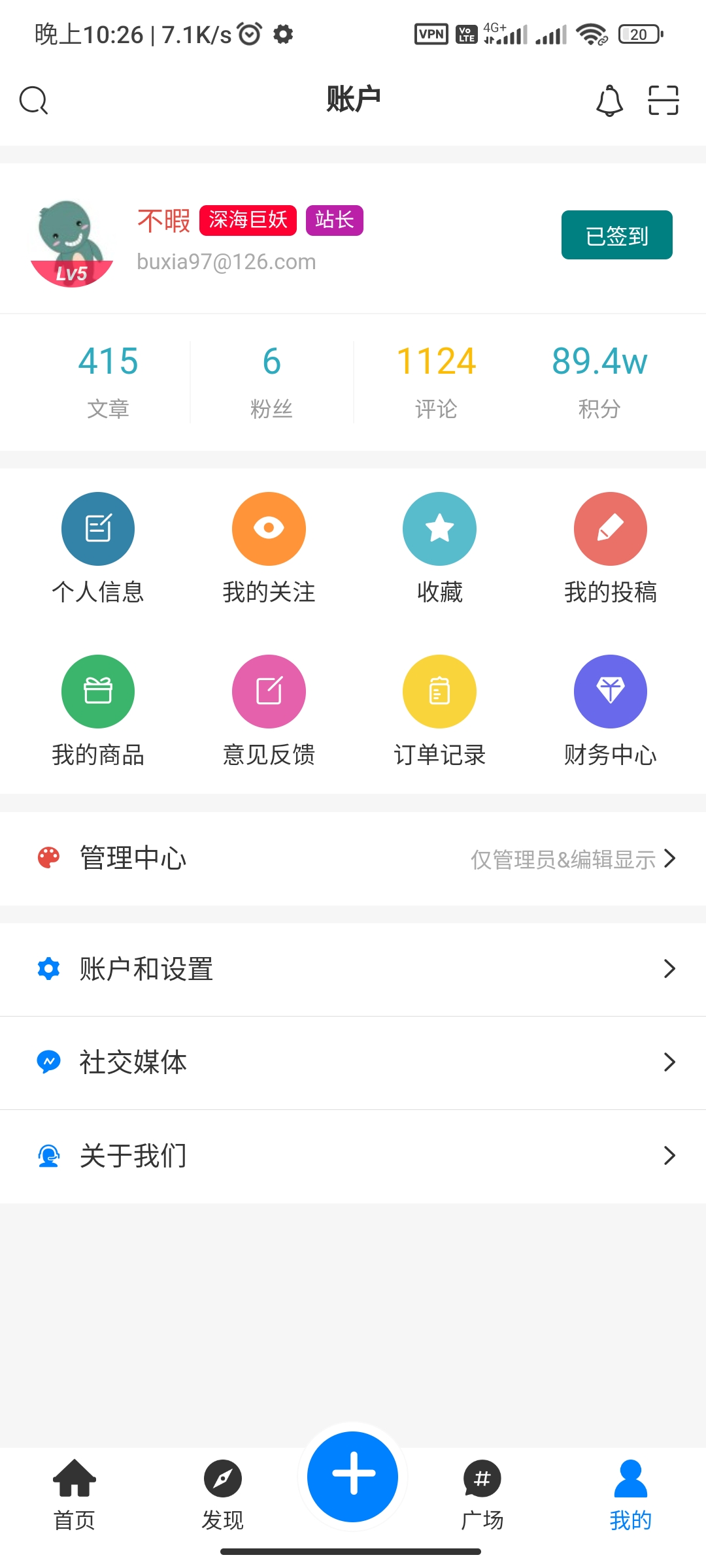Expand the 管理中心 admin center row
This screenshot has height=1568, width=706.
(353, 858)
